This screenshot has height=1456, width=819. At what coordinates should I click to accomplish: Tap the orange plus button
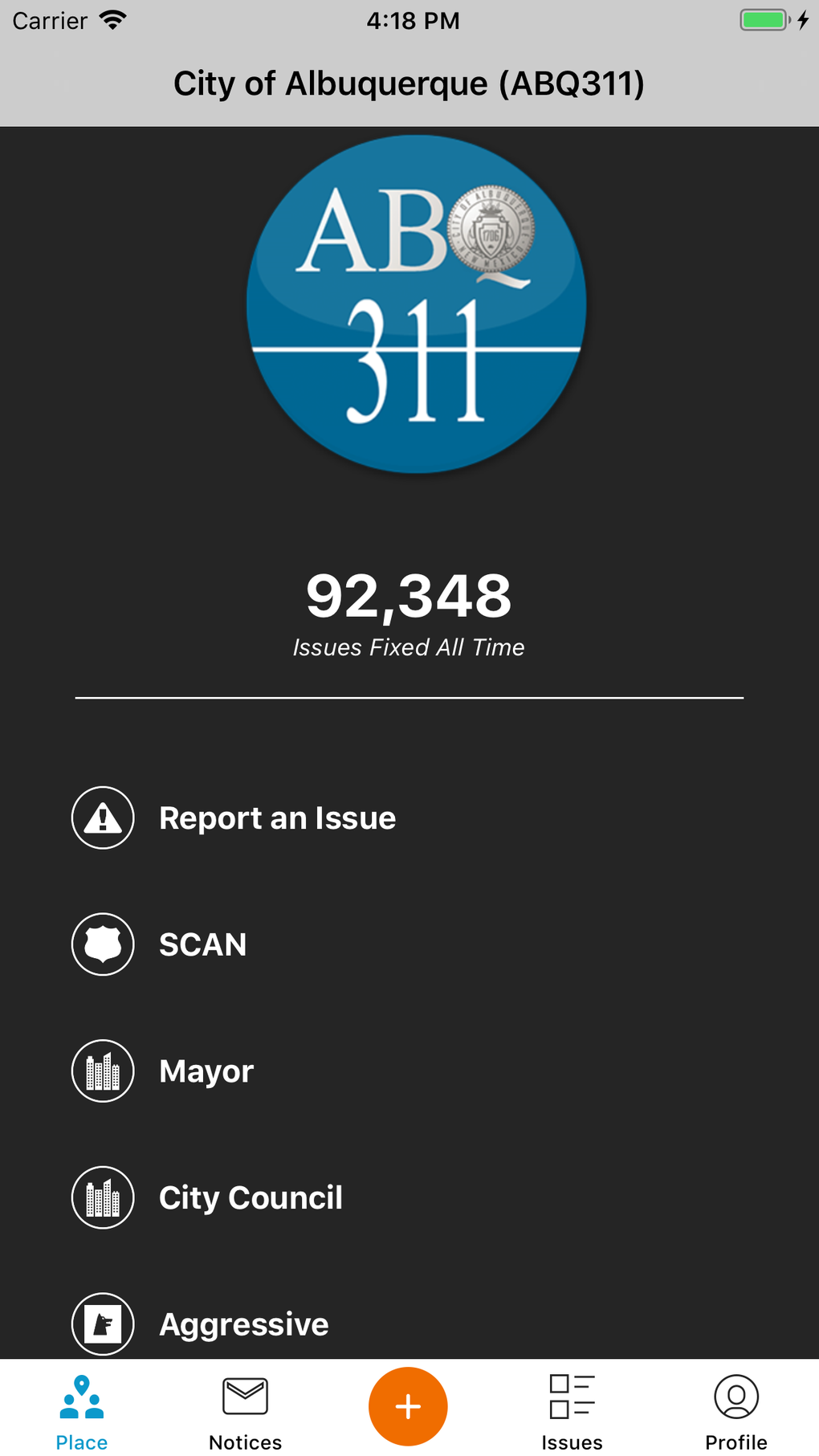tap(408, 1406)
